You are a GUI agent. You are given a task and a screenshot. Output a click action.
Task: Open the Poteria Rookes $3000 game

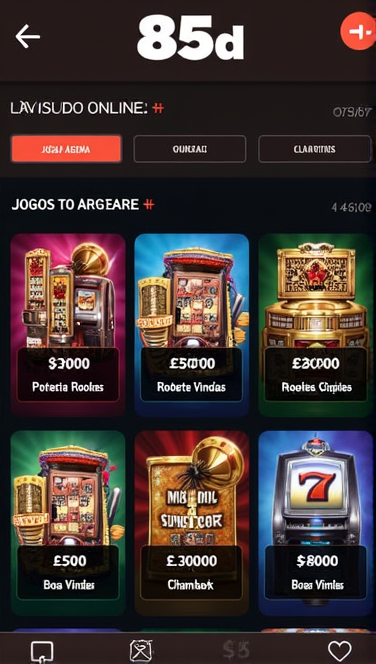68,325
